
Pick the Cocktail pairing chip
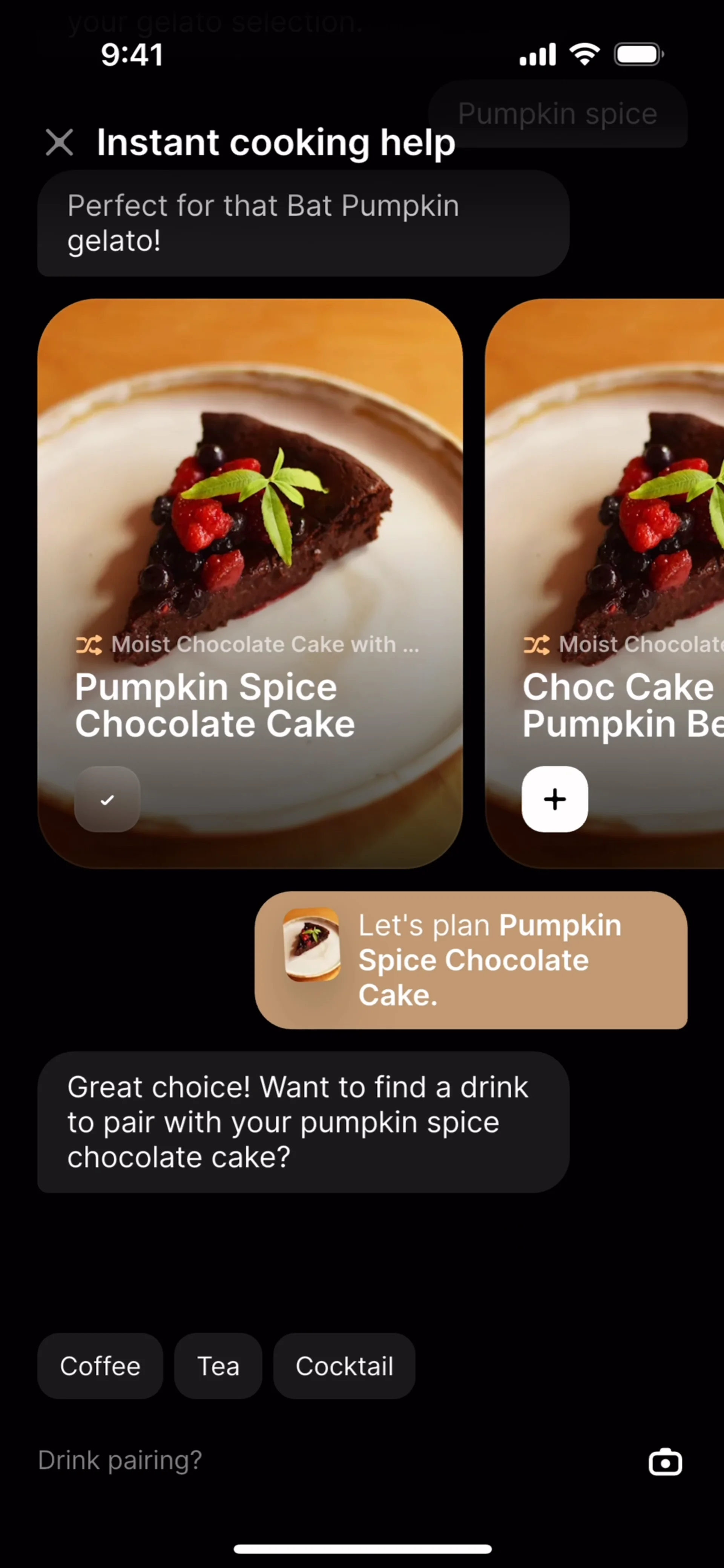pos(344,1366)
